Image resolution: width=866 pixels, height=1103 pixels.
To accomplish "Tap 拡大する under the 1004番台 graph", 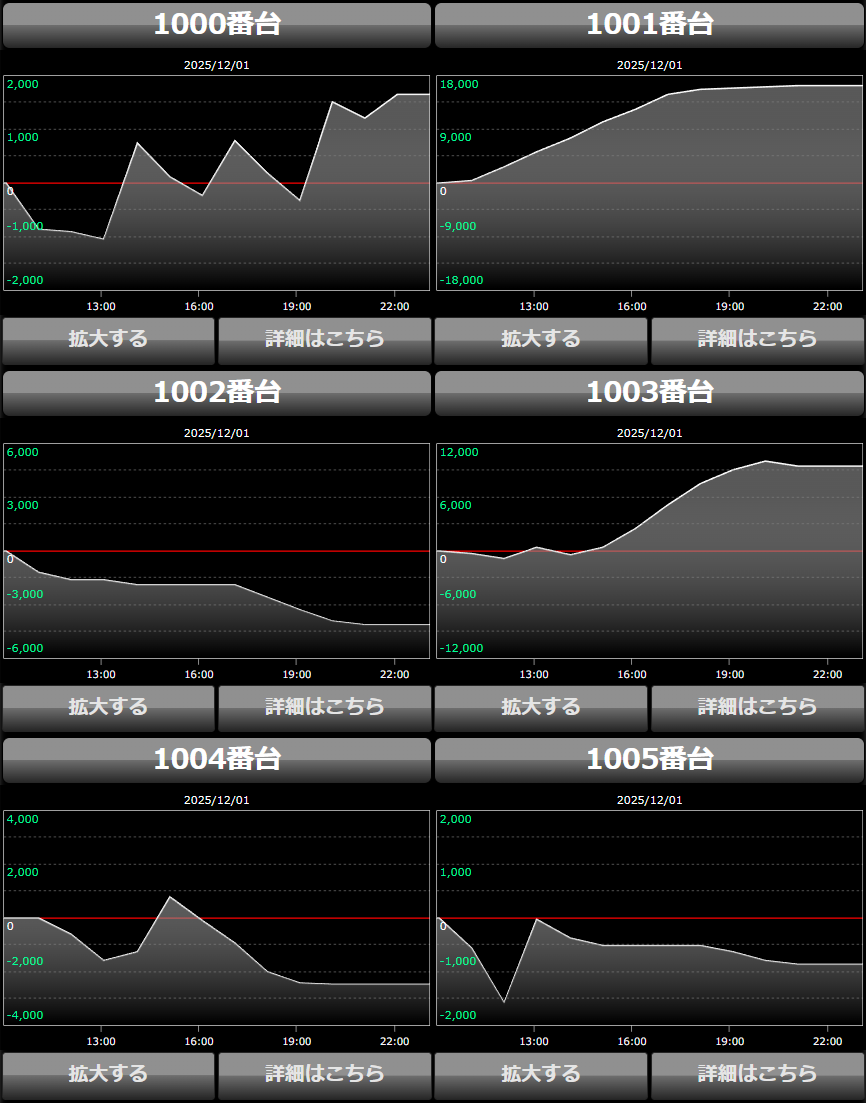I will click(108, 1075).
